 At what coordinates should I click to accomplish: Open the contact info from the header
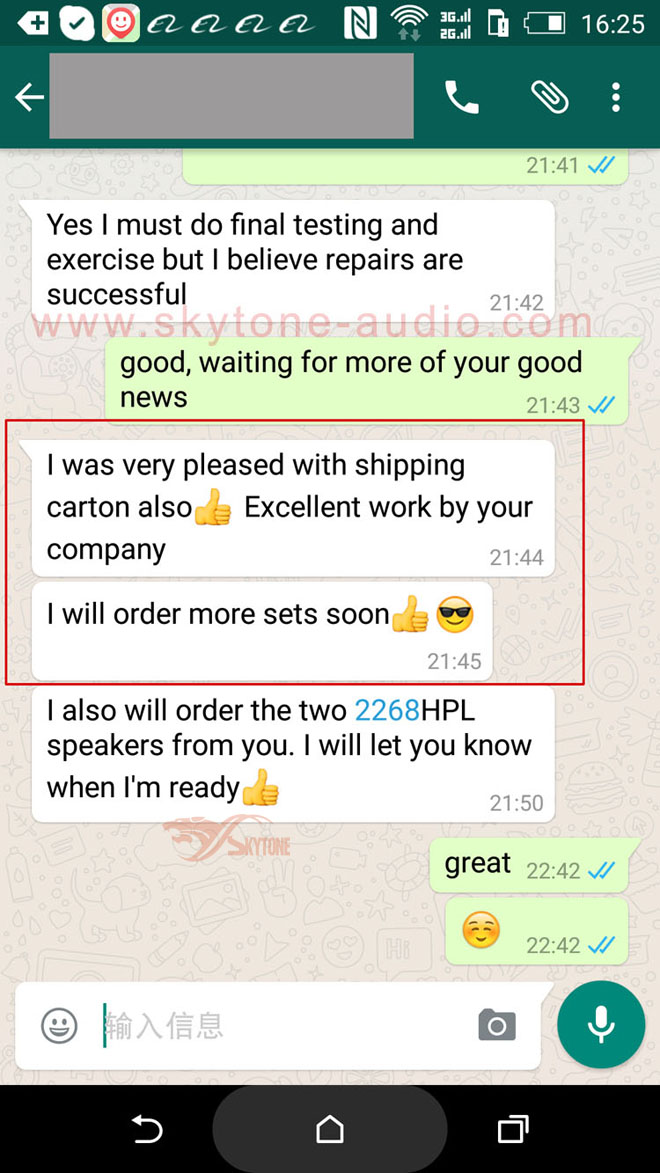coord(231,96)
